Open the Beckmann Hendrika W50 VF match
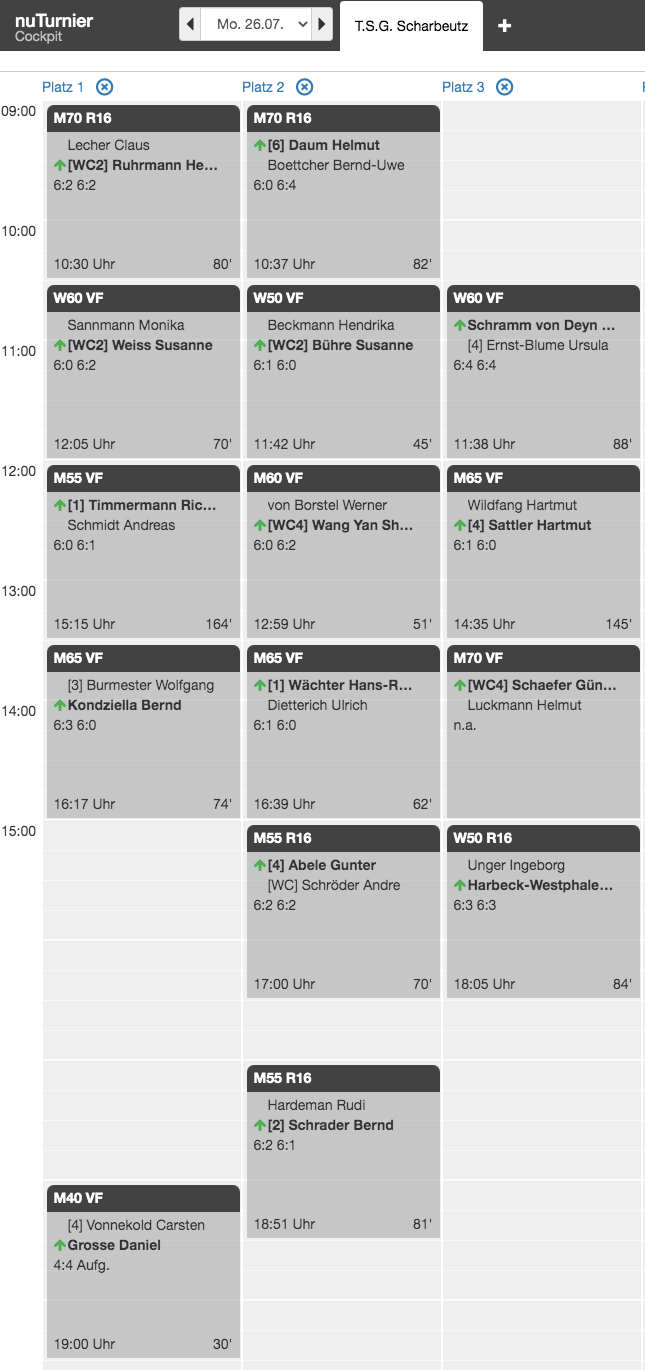The width and height of the screenshot is (645, 1370). tap(343, 372)
